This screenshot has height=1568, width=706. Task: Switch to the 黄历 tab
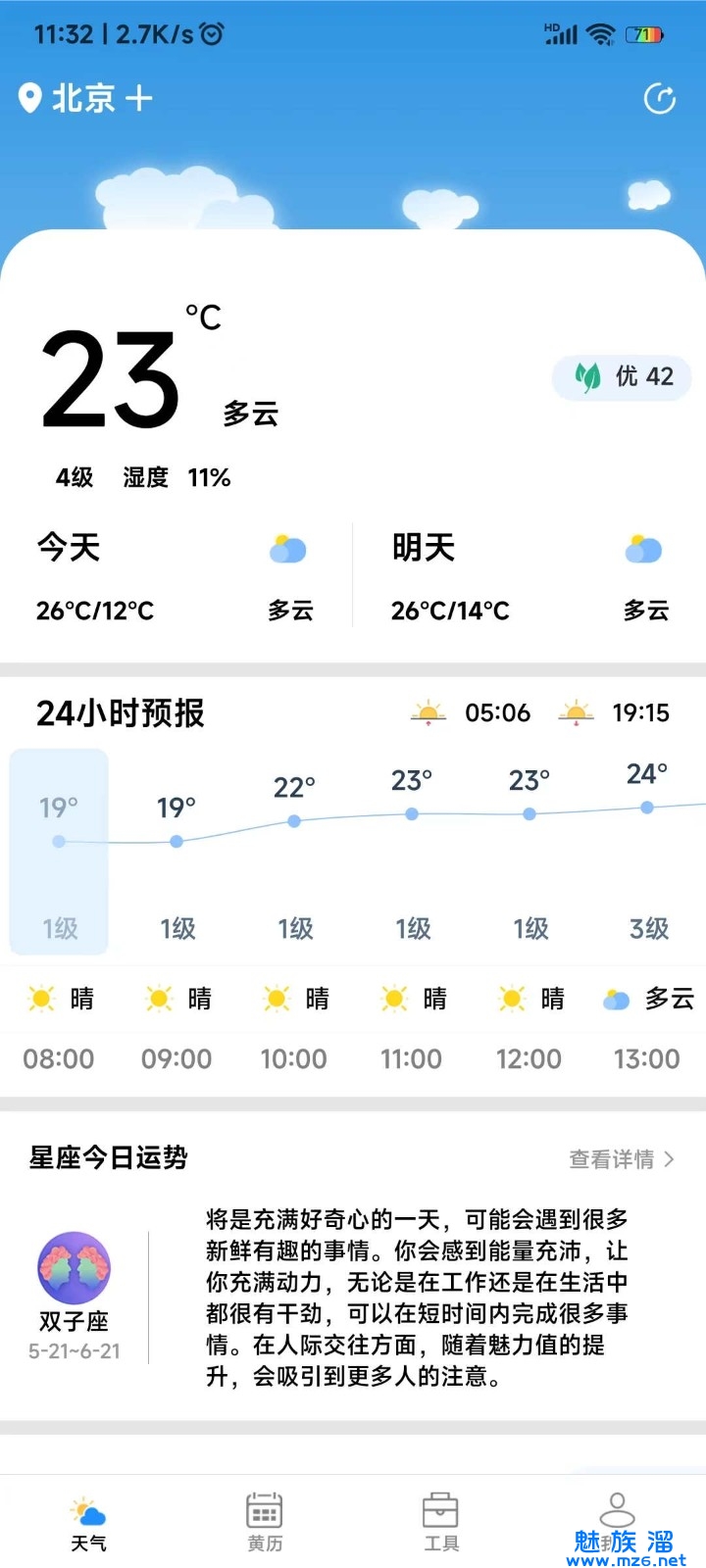(x=265, y=1523)
